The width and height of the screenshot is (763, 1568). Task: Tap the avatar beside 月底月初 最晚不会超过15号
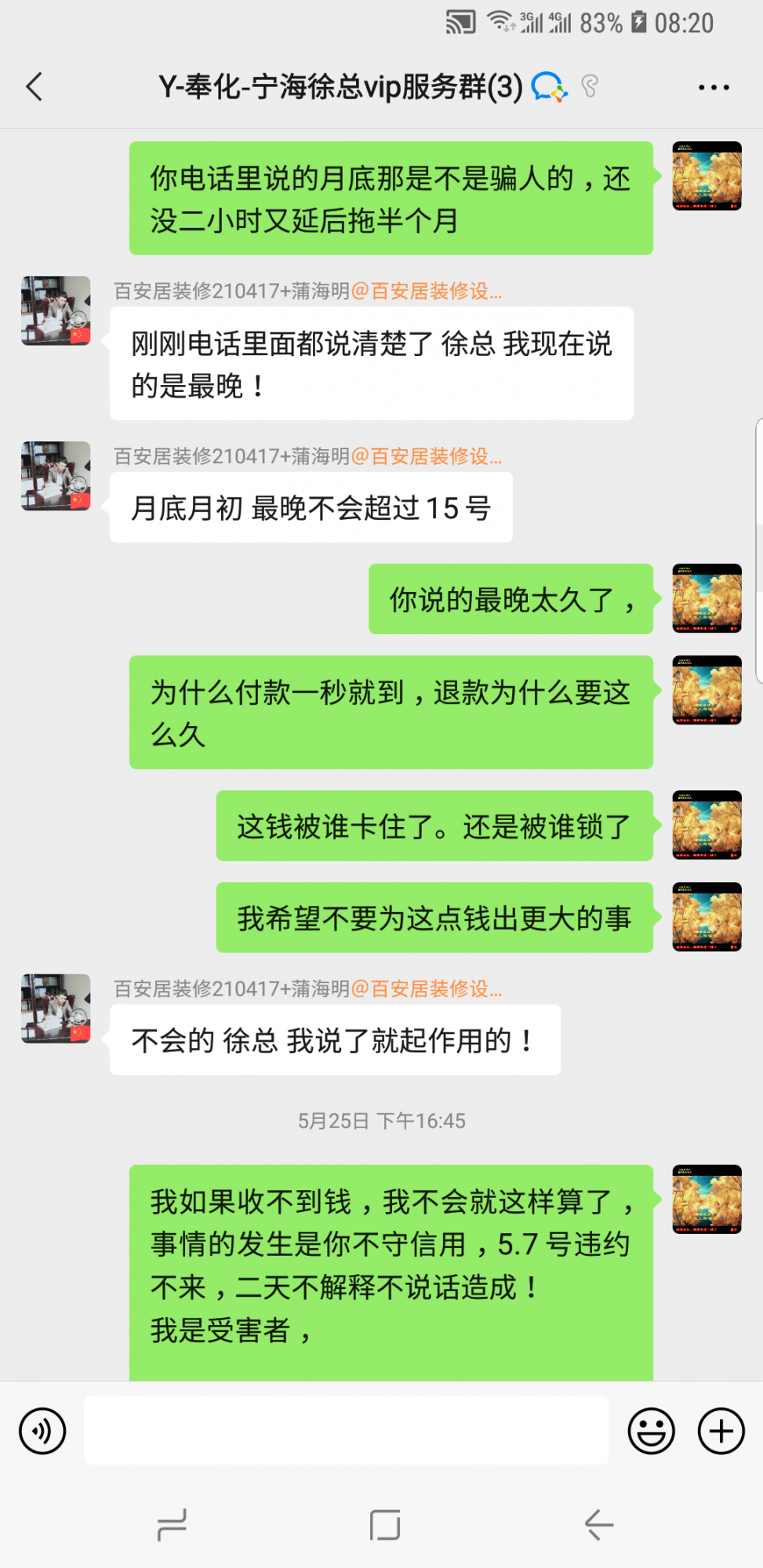click(56, 476)
